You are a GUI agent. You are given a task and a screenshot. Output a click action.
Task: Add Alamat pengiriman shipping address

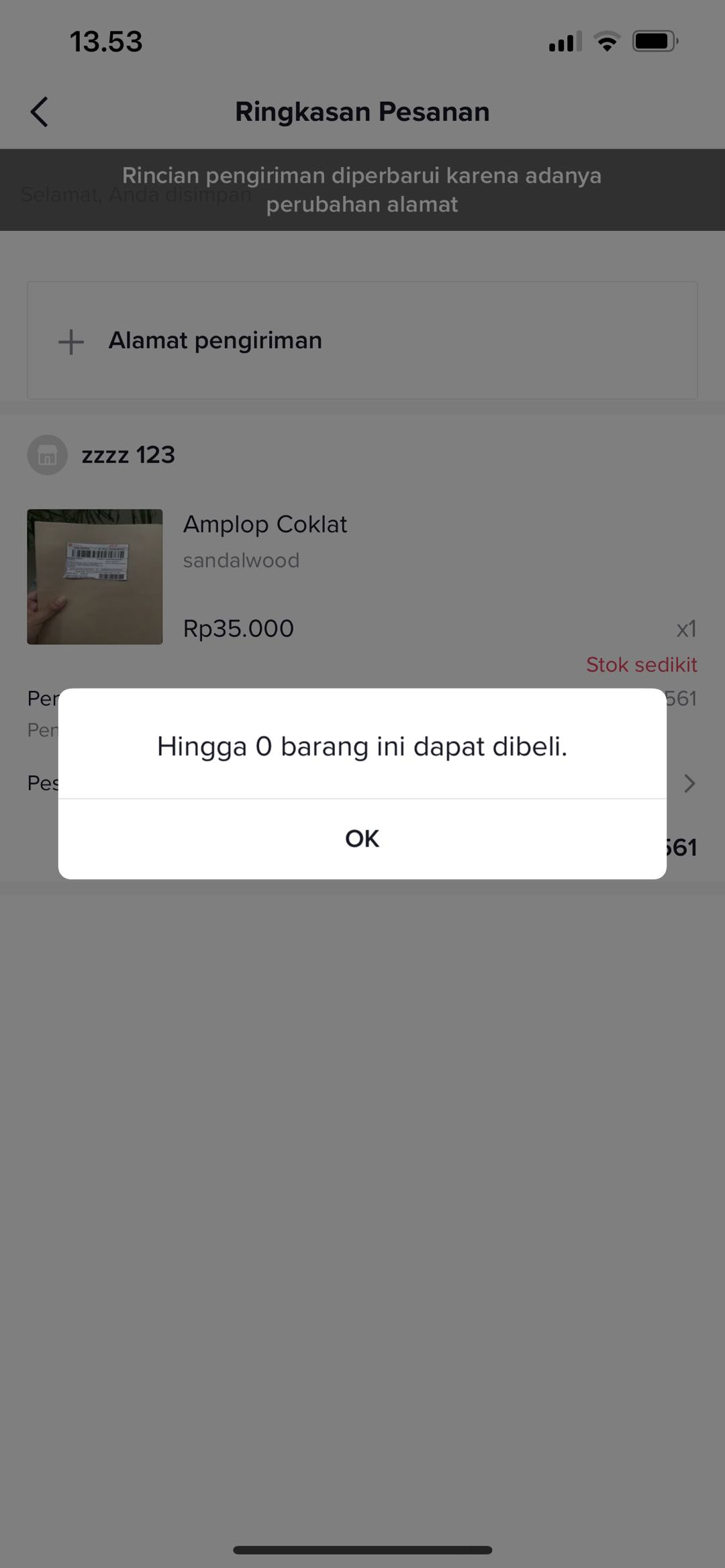click(x=215, y=341)
